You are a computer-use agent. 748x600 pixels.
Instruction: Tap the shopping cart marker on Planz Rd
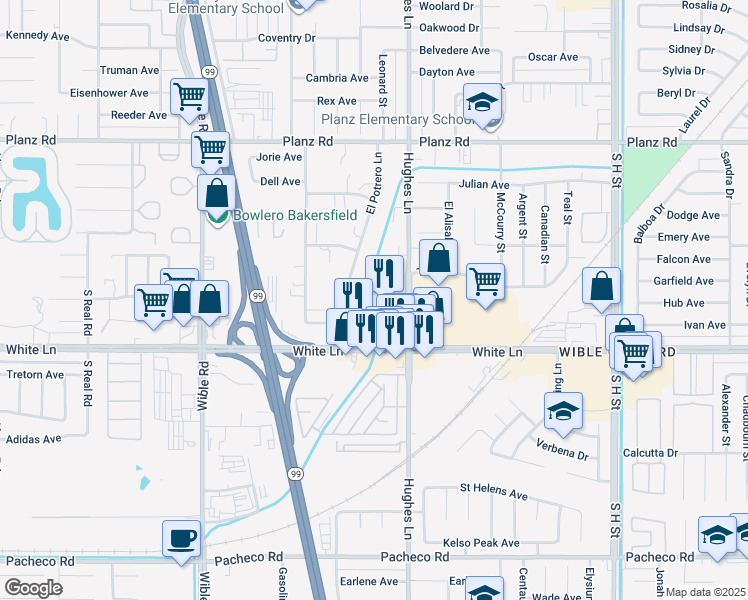pos(210,150)
